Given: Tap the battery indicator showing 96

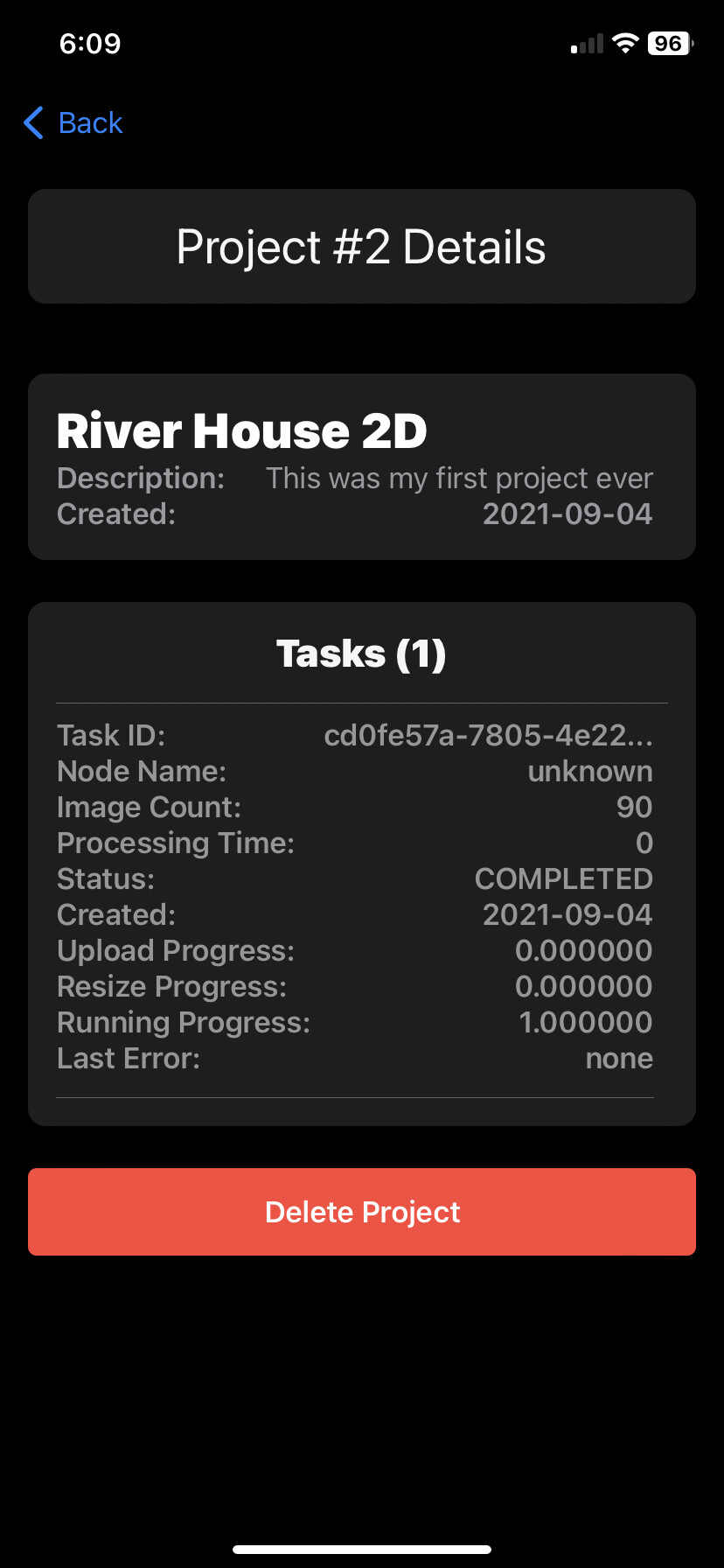Looking at the screenshot, I should click(670, 42).
